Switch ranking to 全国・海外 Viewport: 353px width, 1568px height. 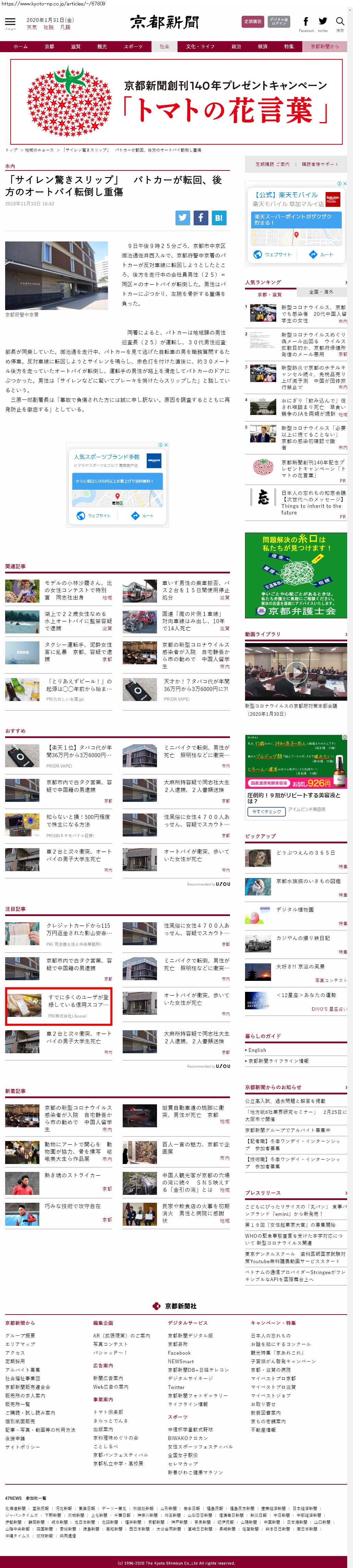pos(321,292)
